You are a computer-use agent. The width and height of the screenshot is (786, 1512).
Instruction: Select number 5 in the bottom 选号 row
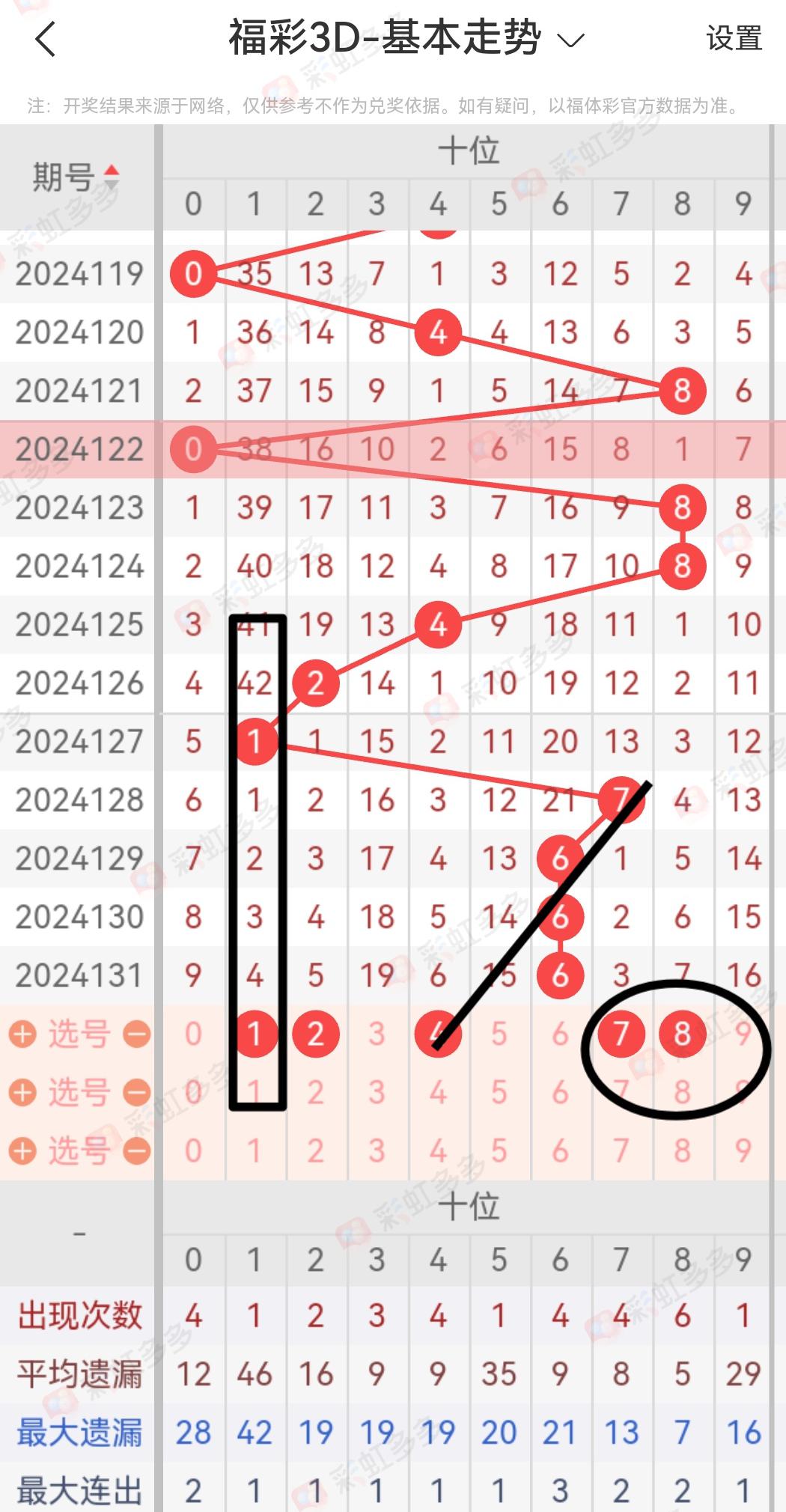[499, 1151]
